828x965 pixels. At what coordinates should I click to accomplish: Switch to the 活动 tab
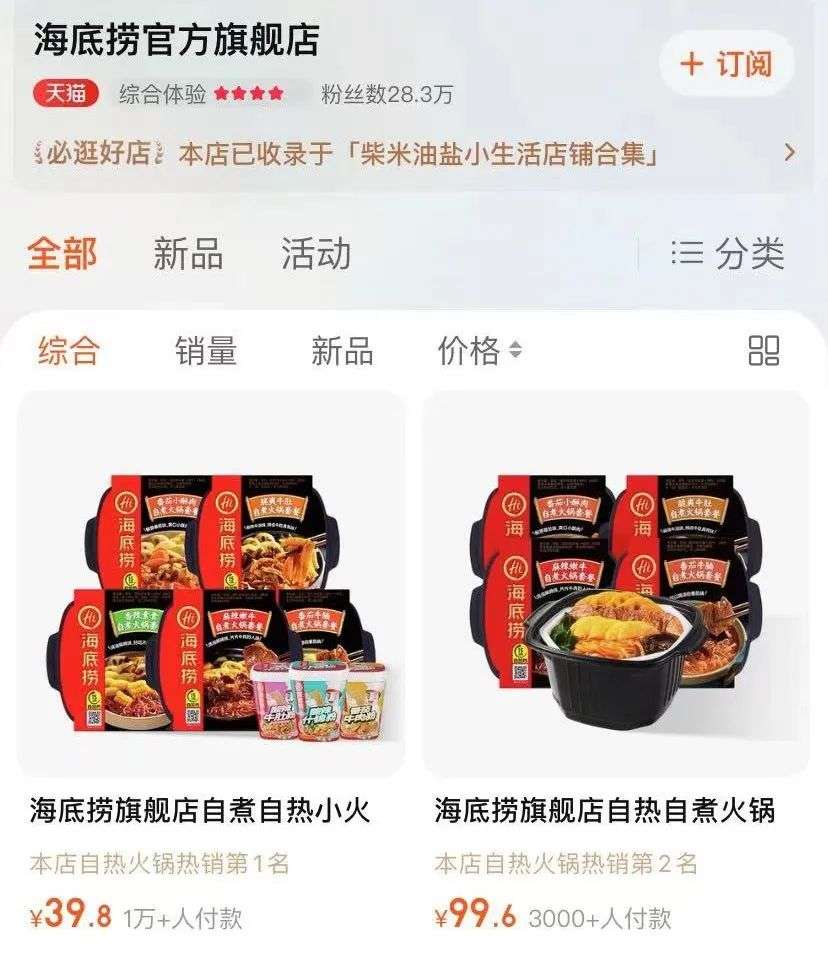(x=316, y=253)
